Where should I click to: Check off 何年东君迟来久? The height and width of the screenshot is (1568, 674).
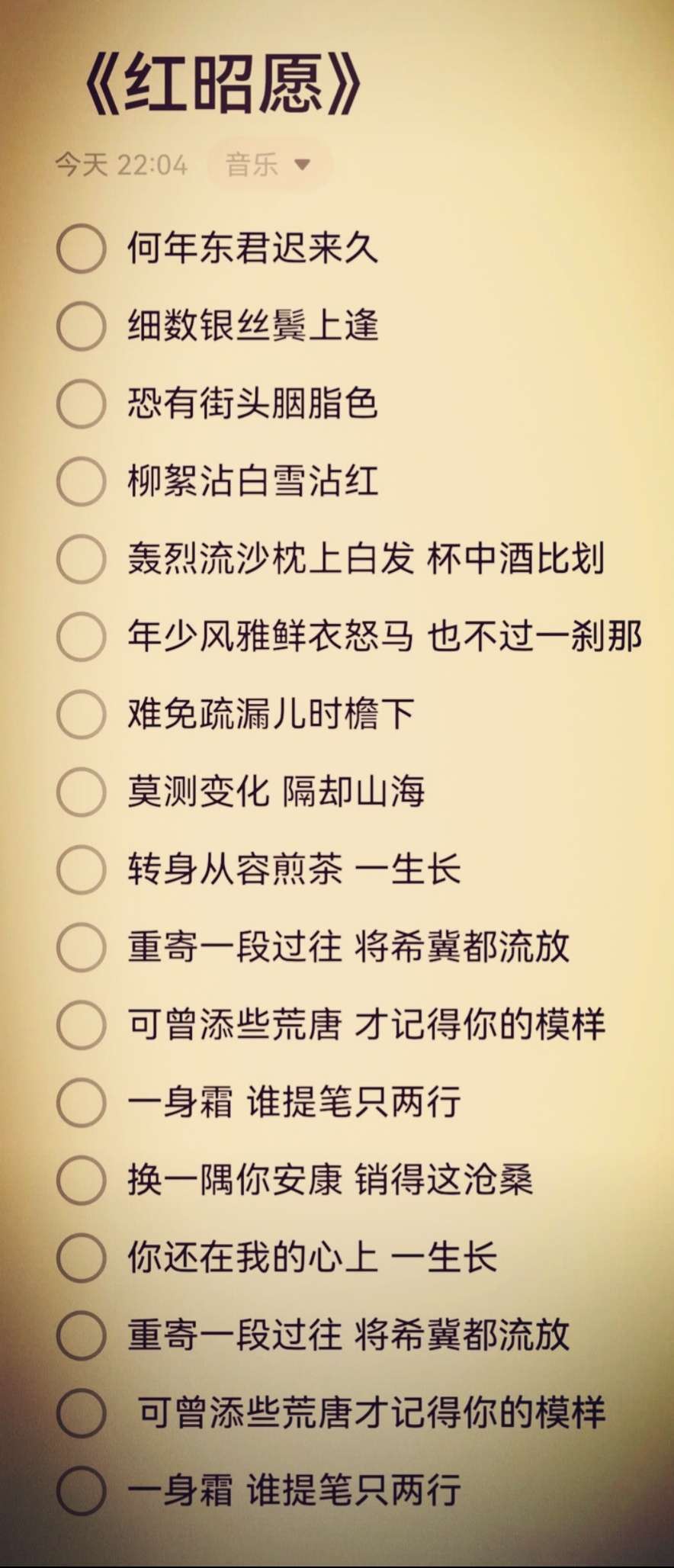[81, 249]
